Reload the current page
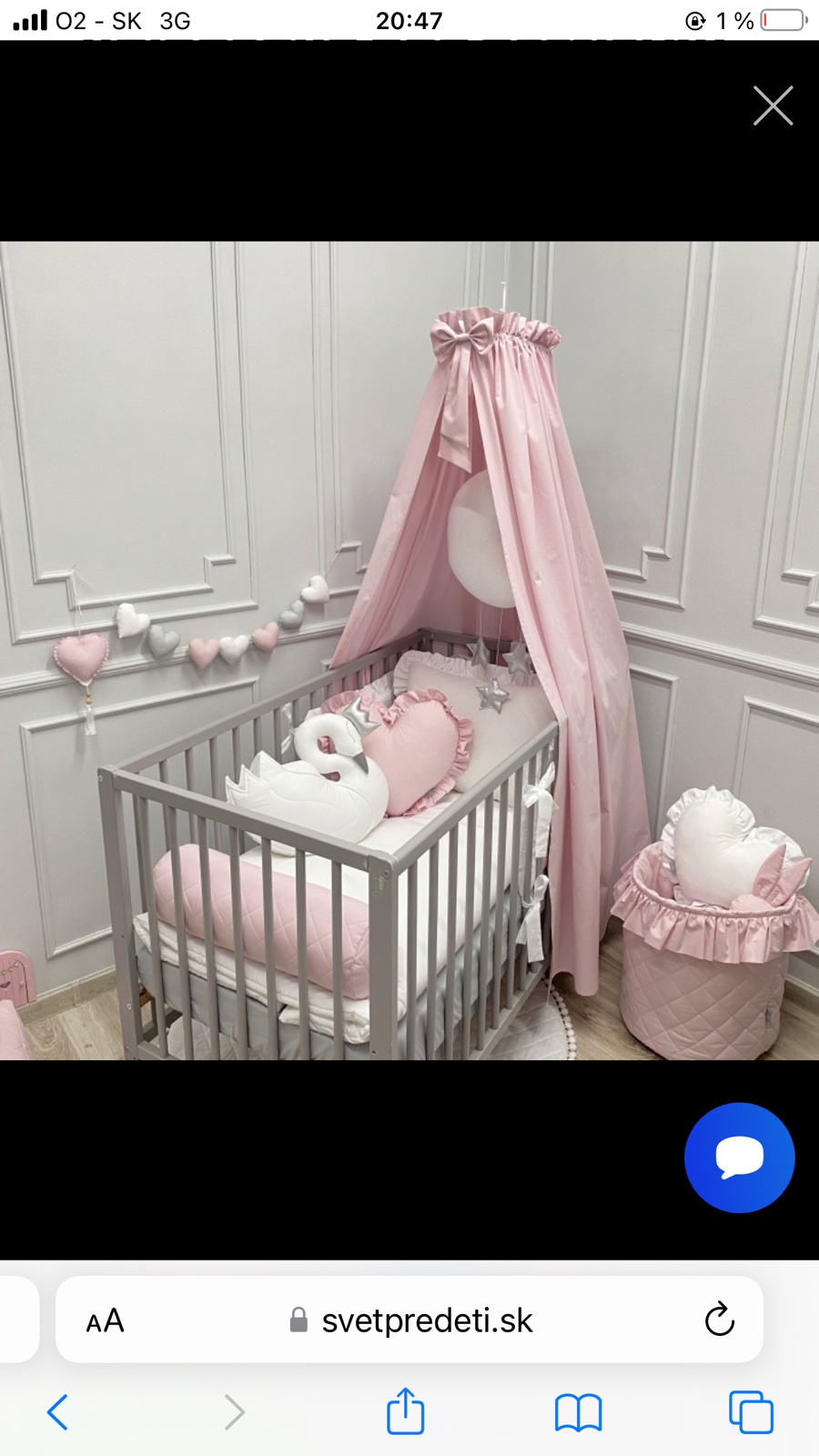 [719, 1319]
